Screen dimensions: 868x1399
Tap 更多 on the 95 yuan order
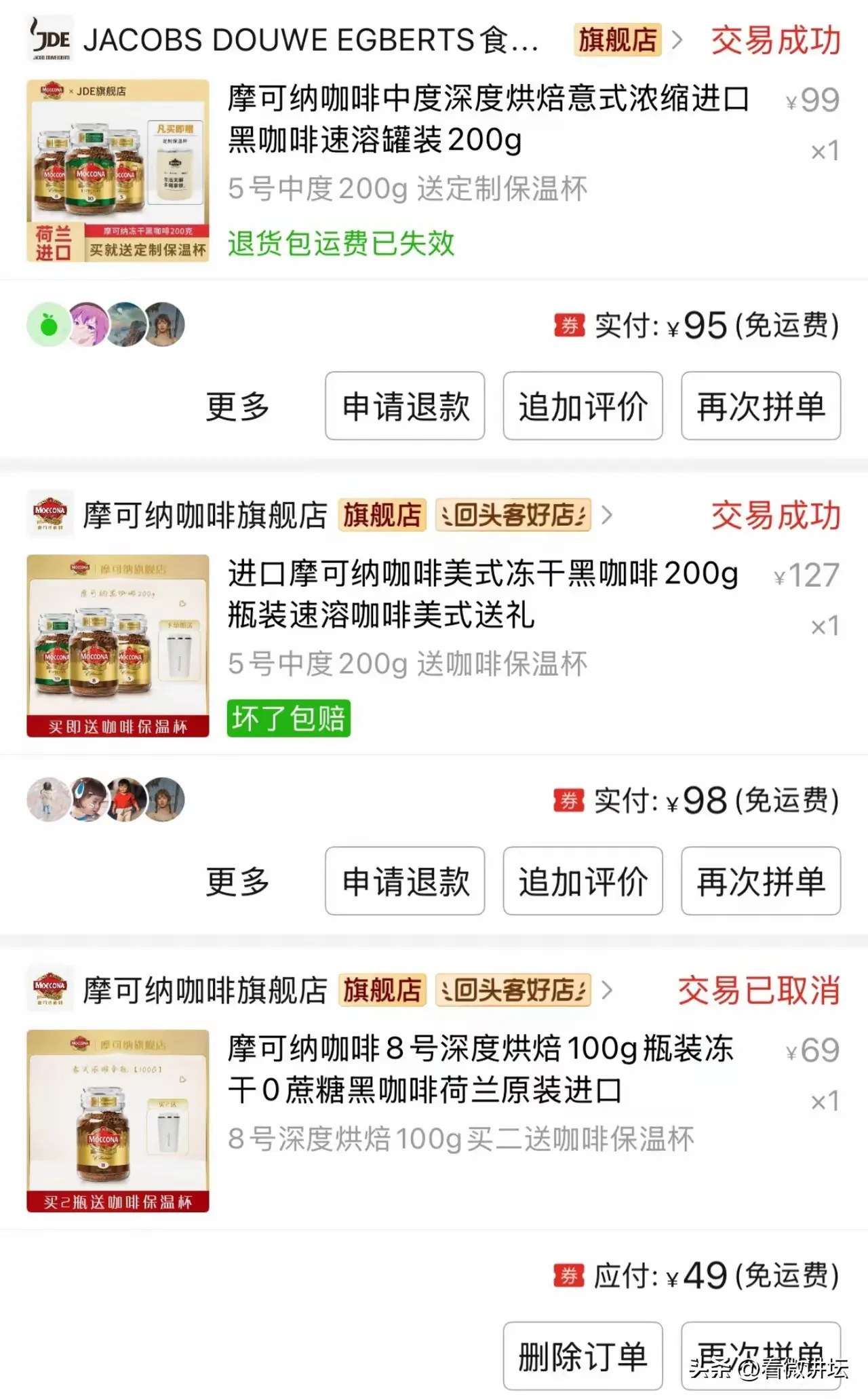pyautogui.click(x=237, y=406)
